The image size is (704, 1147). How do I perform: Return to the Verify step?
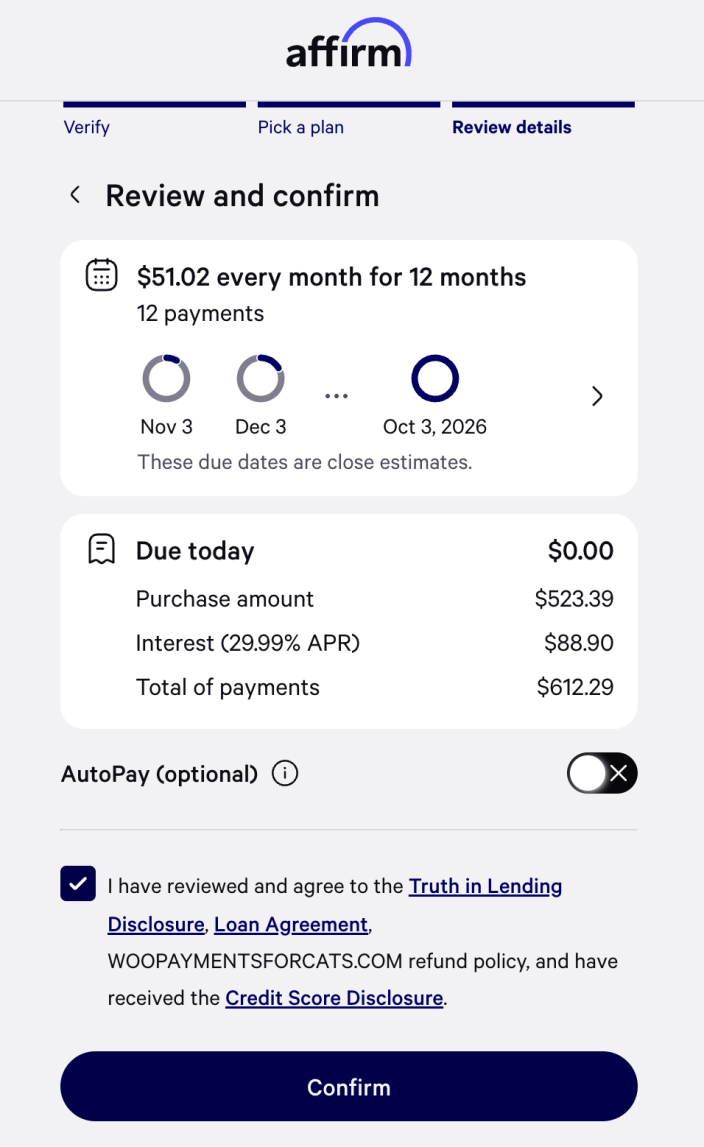(87, 127)
